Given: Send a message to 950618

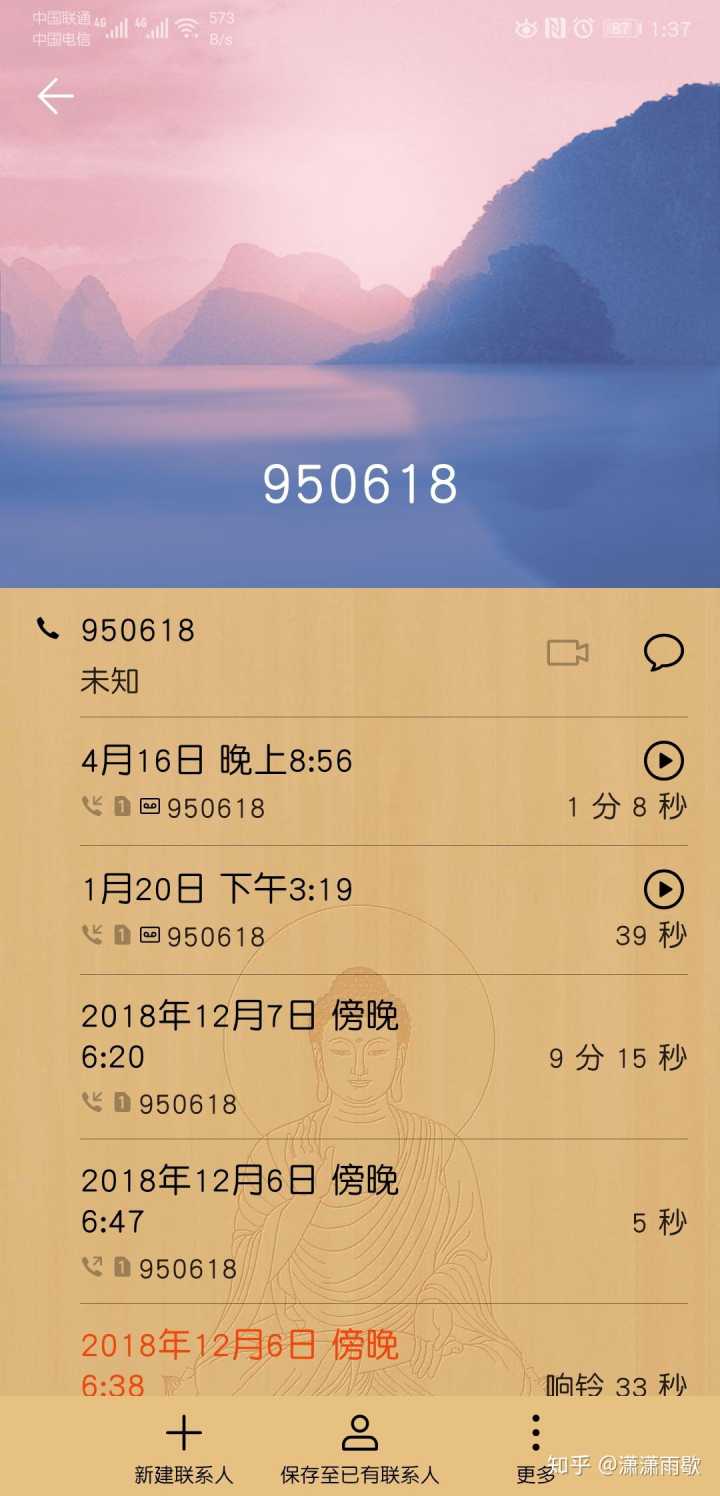Looking at the screenshot, I should click(663, 653).
